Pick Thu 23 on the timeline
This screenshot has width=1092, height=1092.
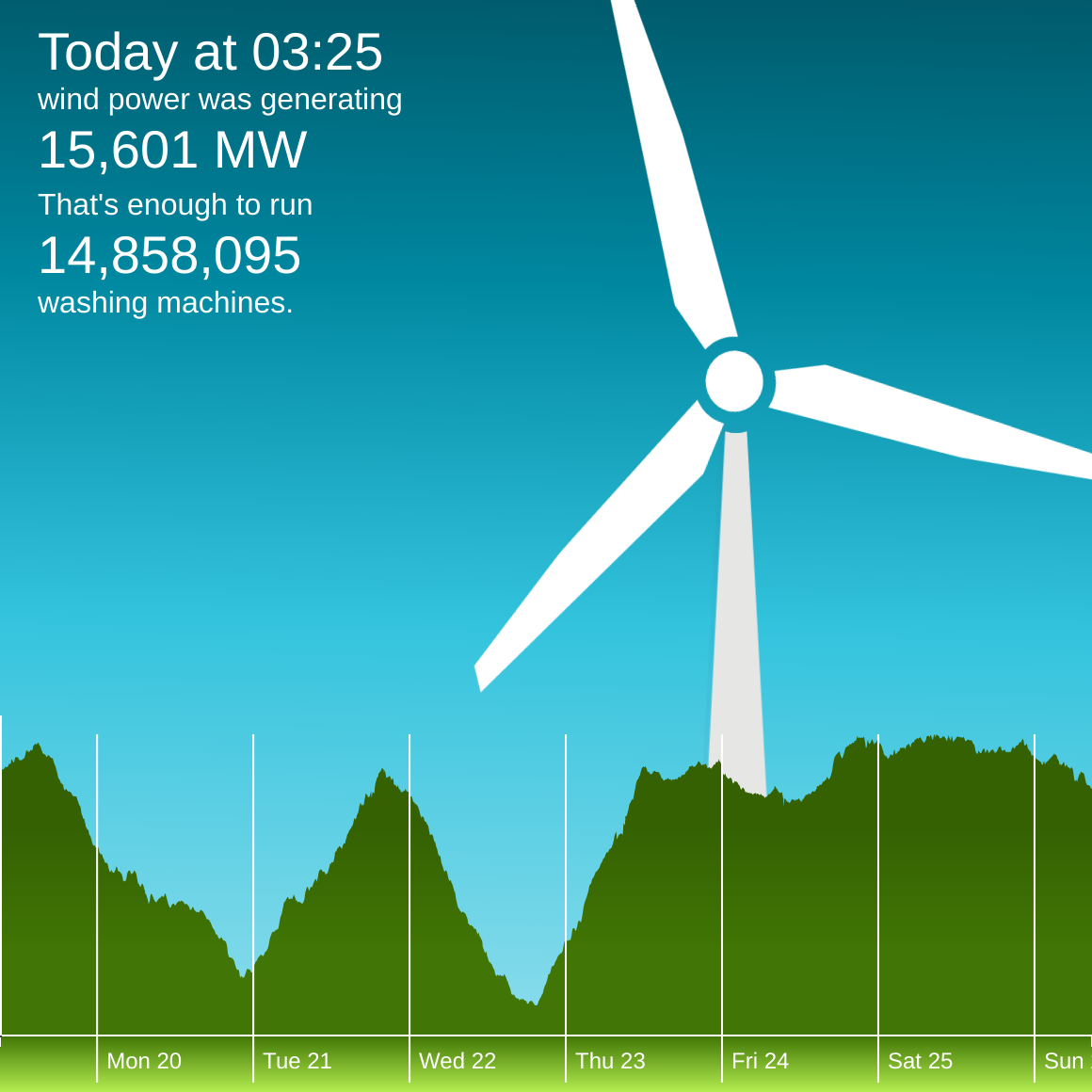point(610,1061)
